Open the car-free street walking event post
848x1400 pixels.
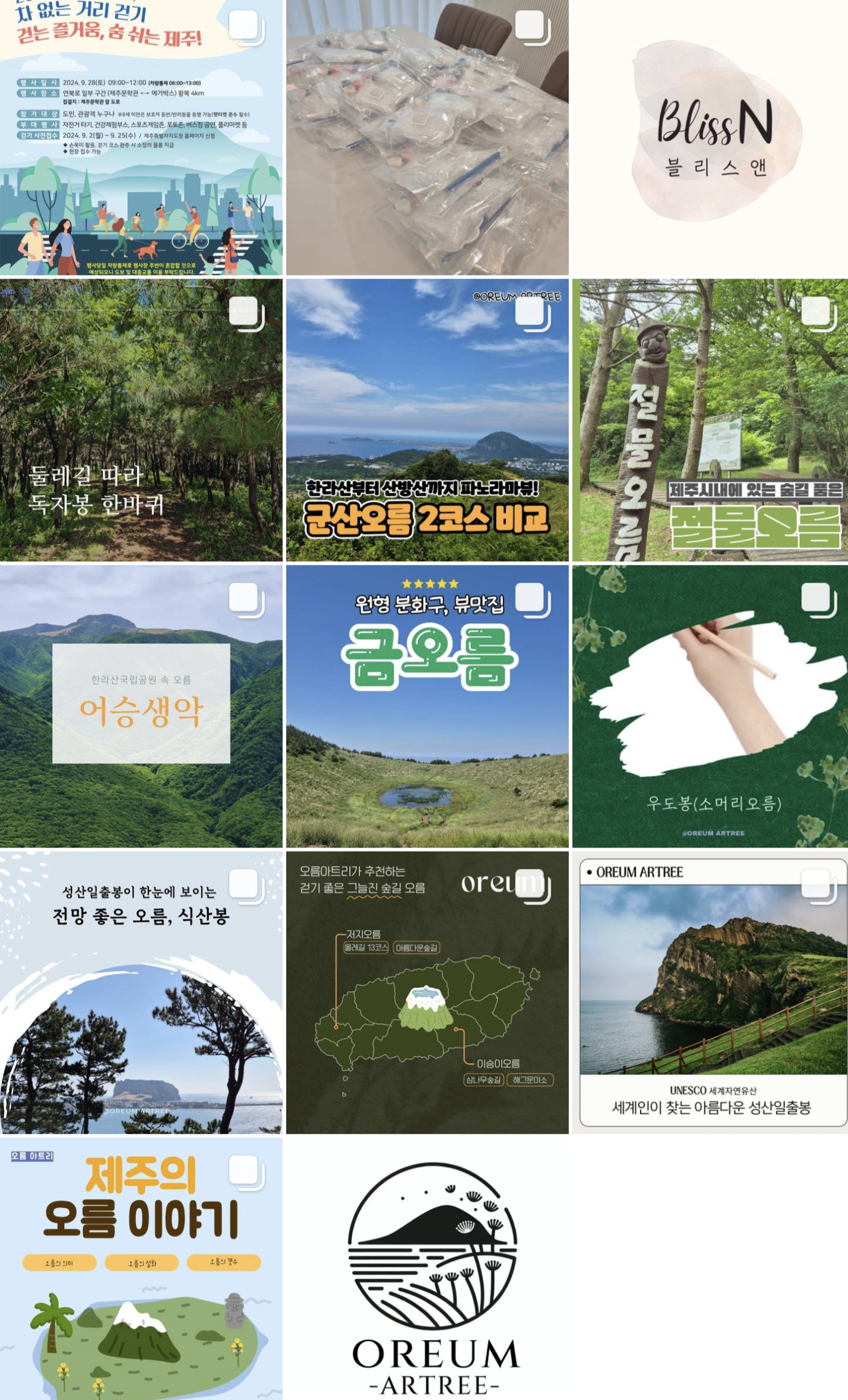tap(141, 137)
